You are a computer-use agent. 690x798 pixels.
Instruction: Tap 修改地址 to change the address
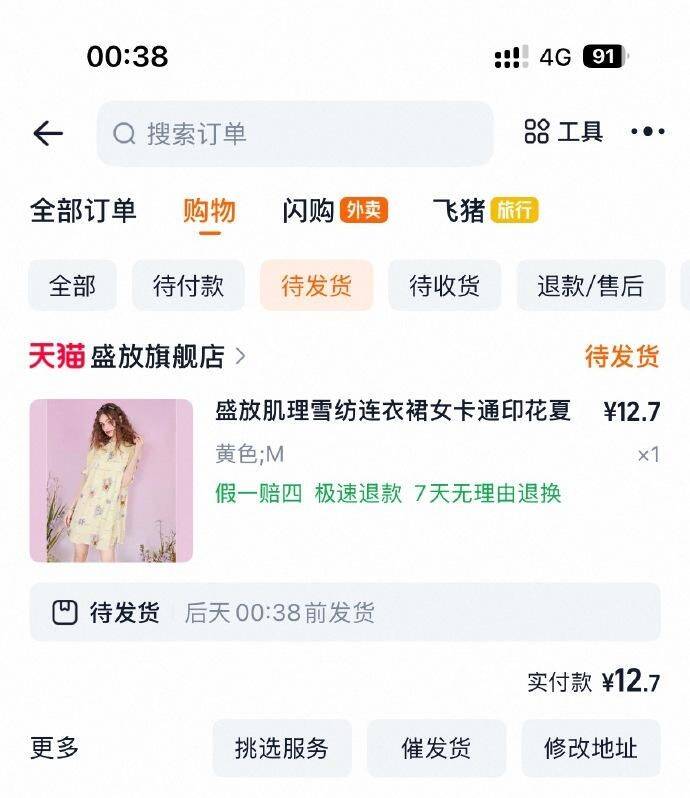coord(590,748)
